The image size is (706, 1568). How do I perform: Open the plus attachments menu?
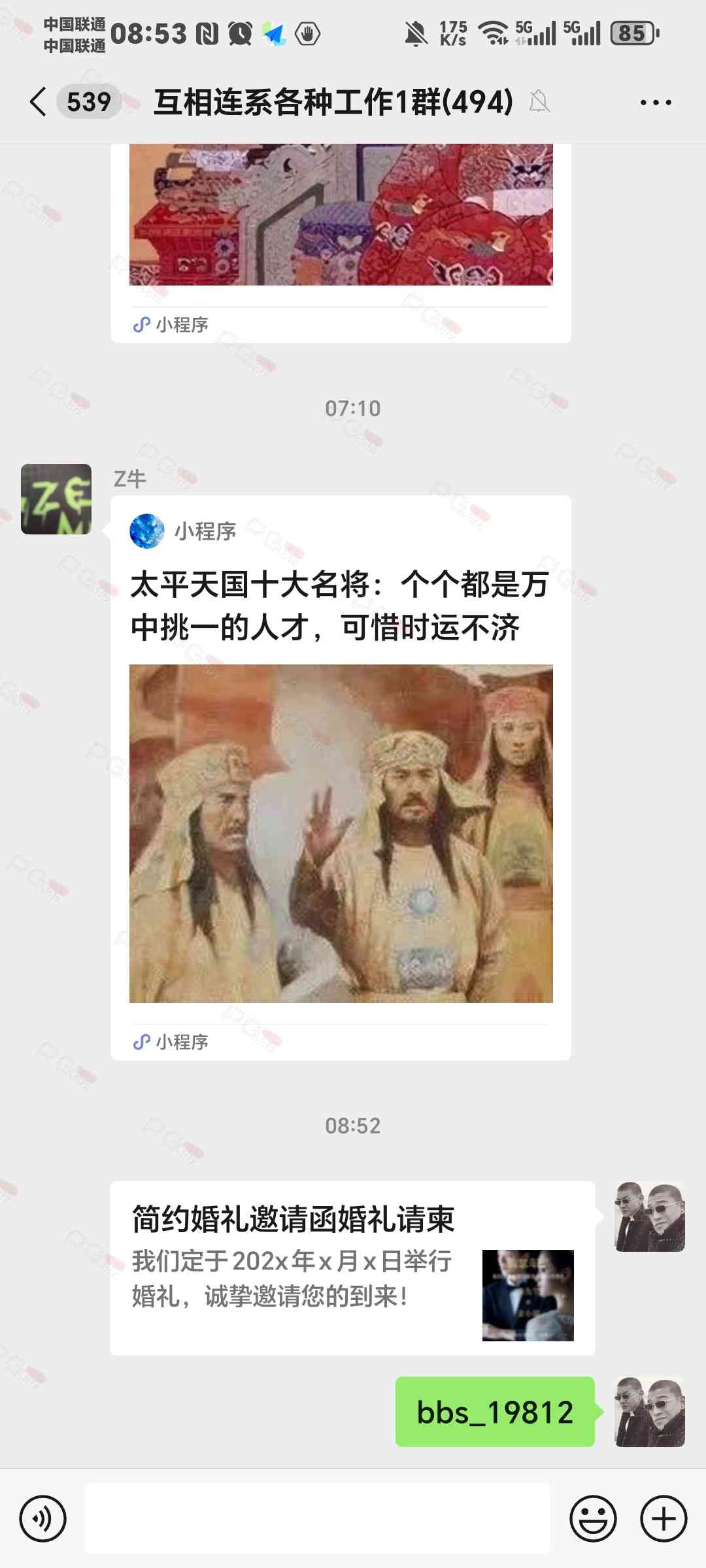click(664, 1518)
